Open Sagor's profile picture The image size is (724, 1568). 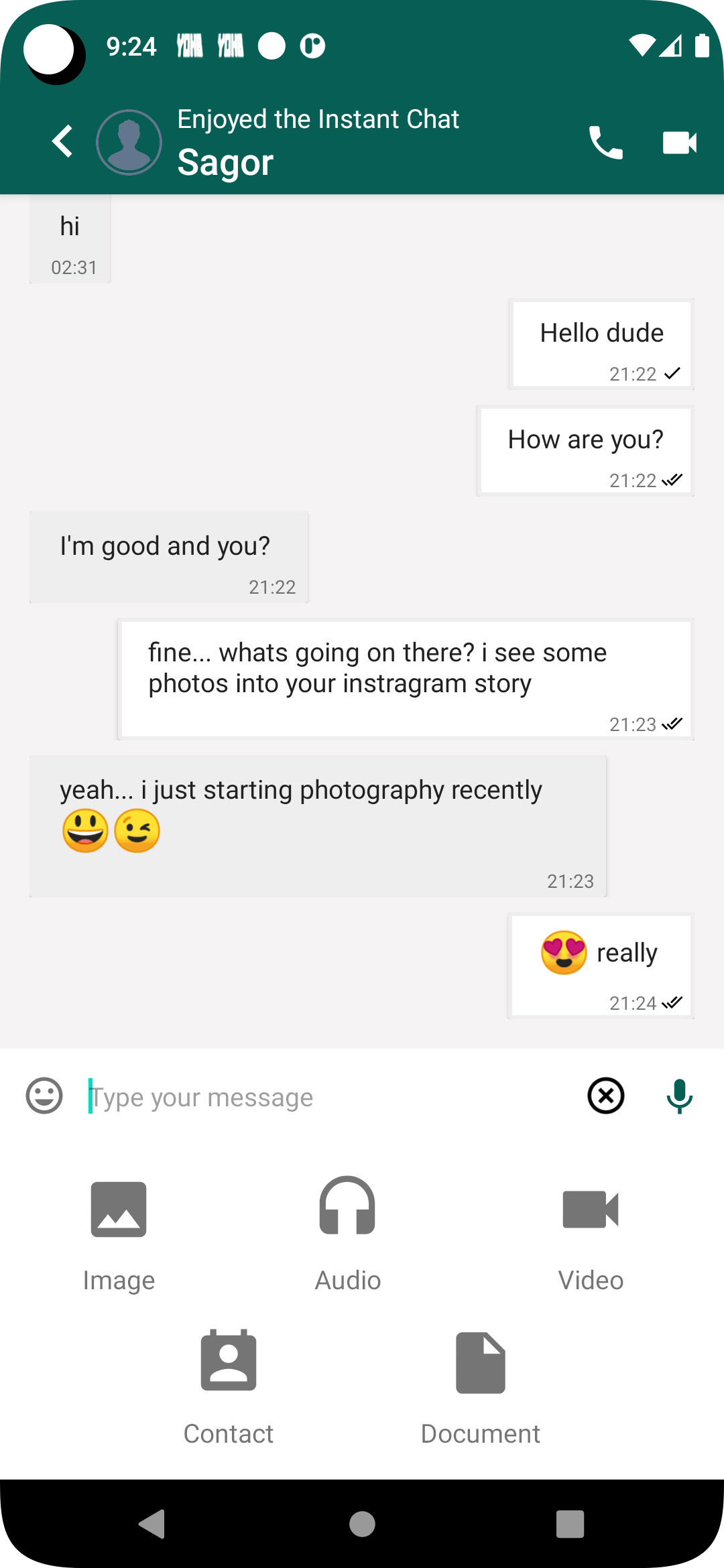point(129,142)
